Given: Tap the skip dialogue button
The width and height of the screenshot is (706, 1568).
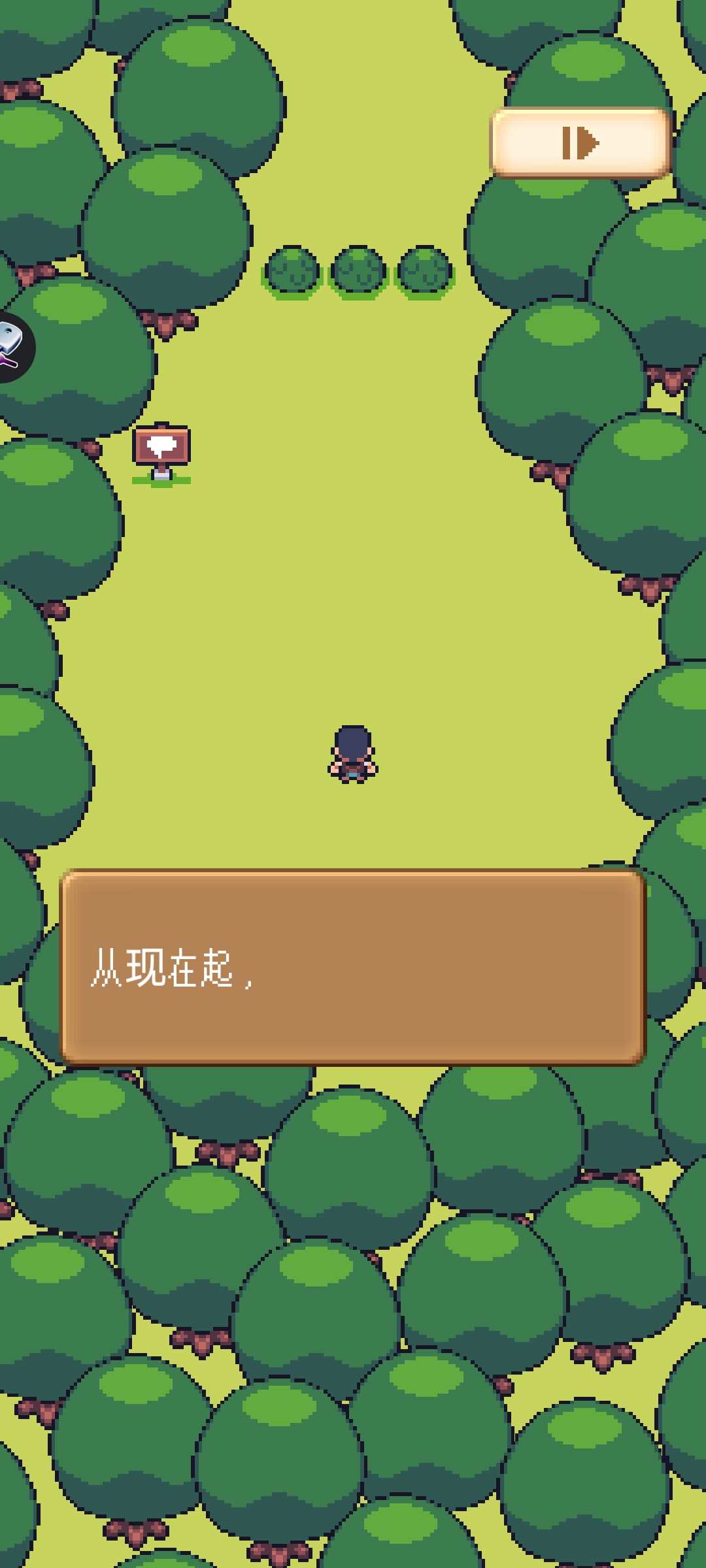Looking at the screenshot, I should pyautogui.click(x=580, y=143).
